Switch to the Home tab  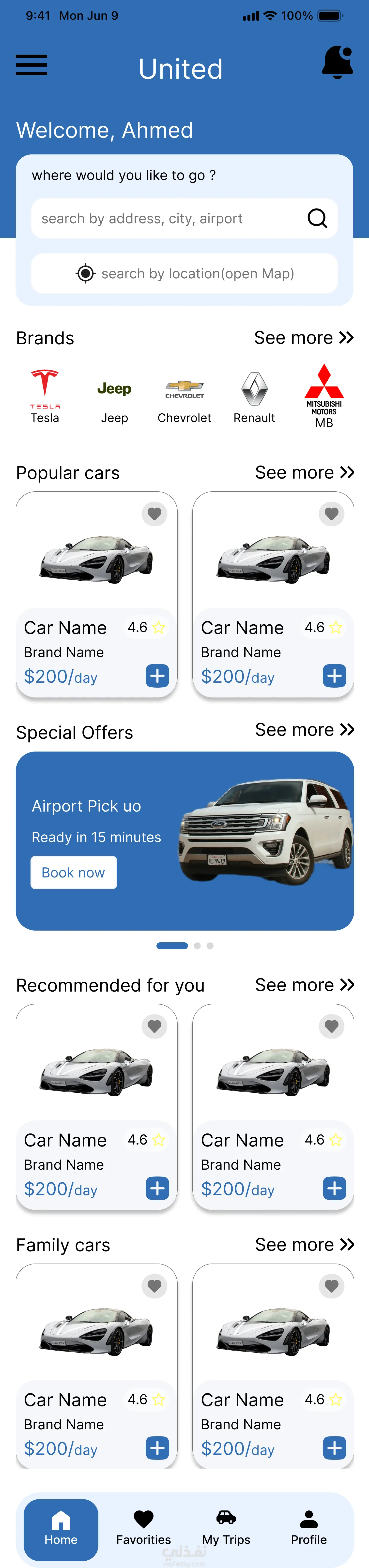click(x=61, y=1529)
